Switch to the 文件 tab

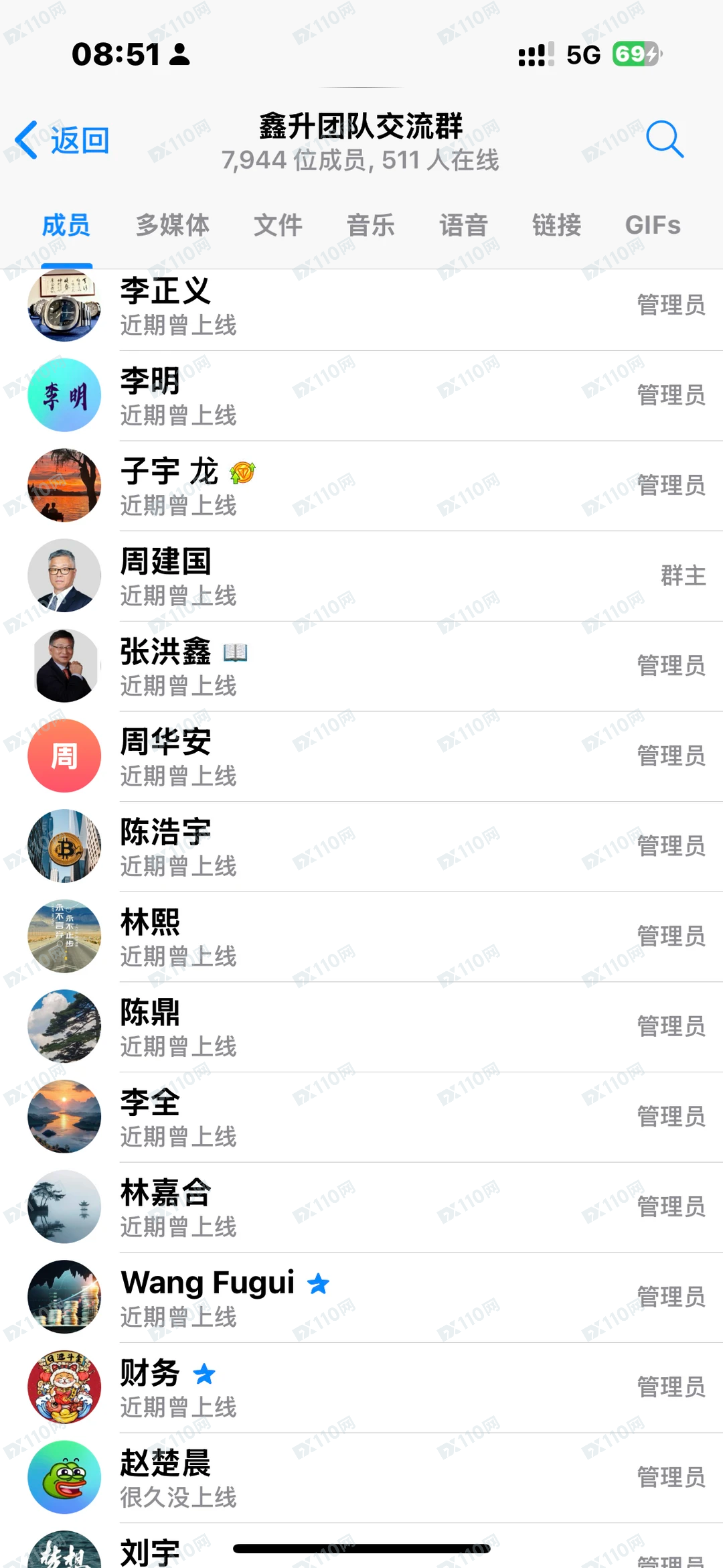click(x=278, y=225)
